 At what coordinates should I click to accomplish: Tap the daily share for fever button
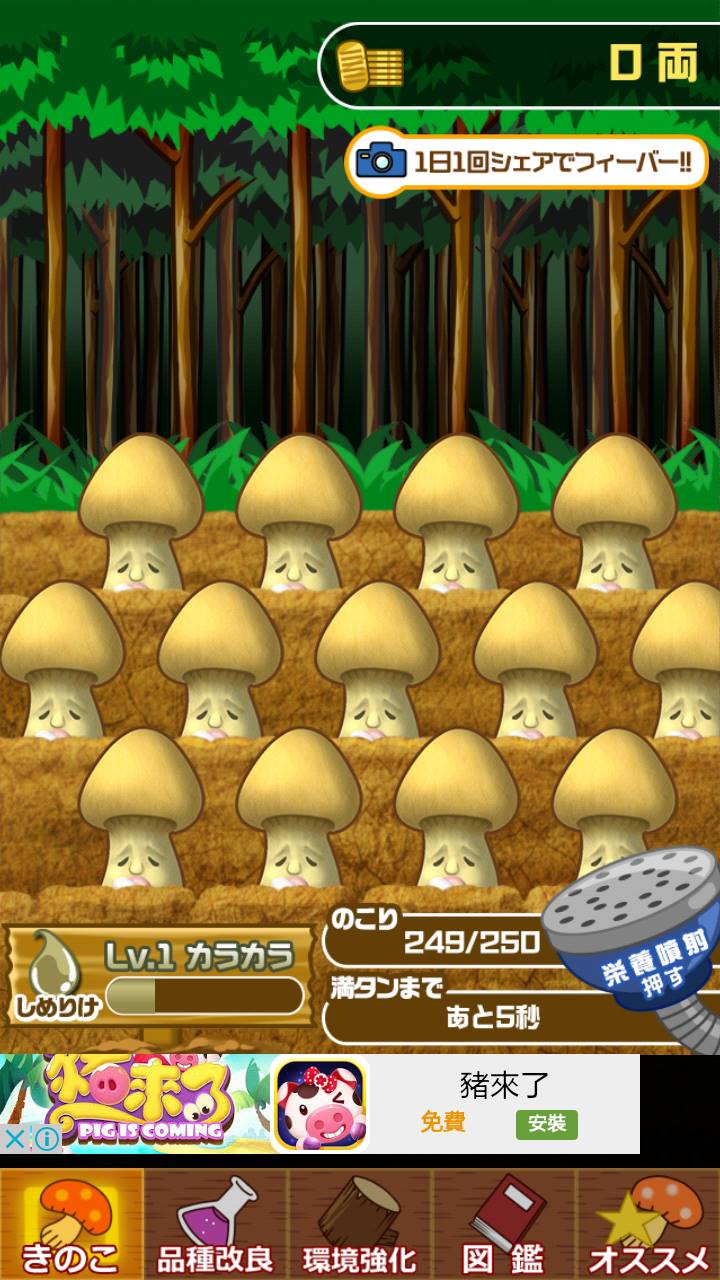527,162
